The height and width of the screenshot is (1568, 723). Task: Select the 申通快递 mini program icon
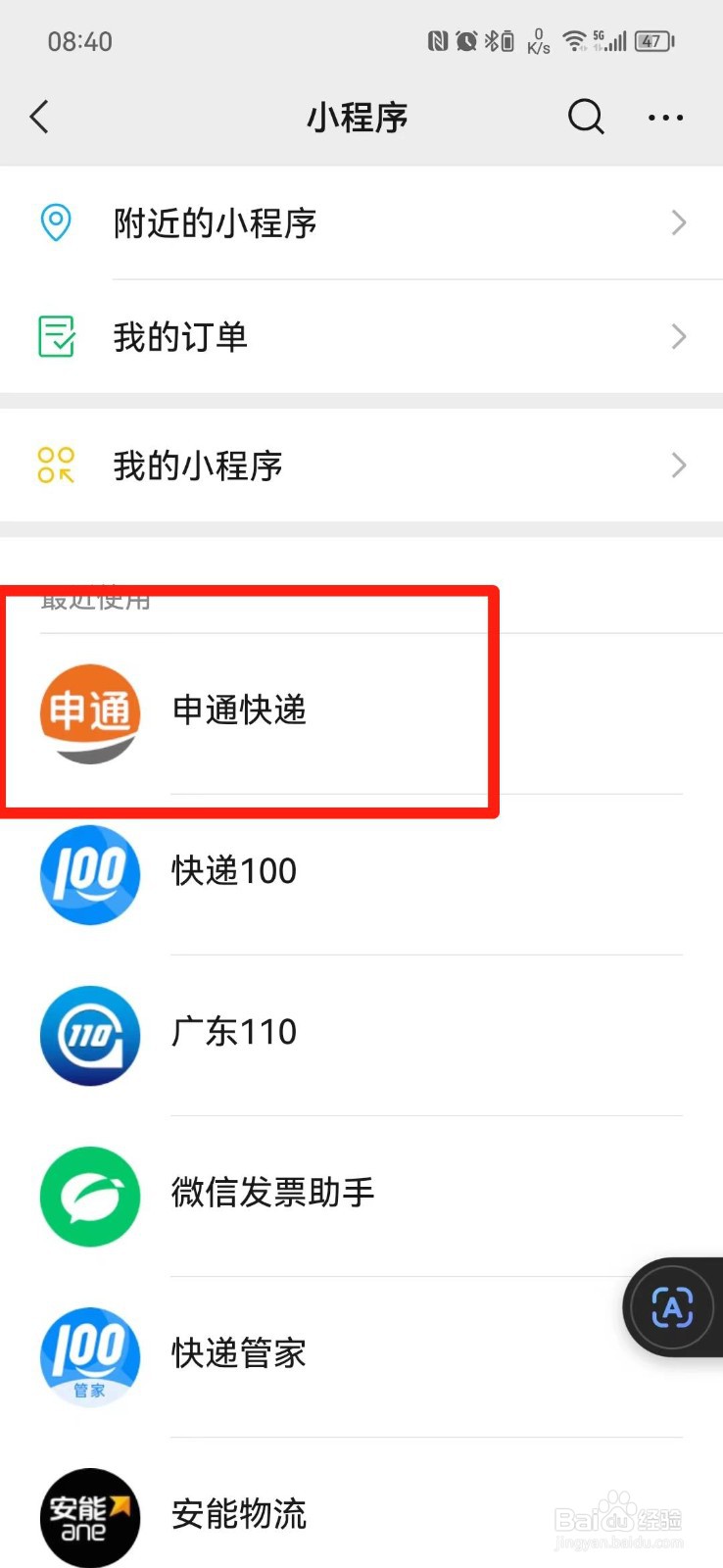pyautogui.click(x=89, y=711)
